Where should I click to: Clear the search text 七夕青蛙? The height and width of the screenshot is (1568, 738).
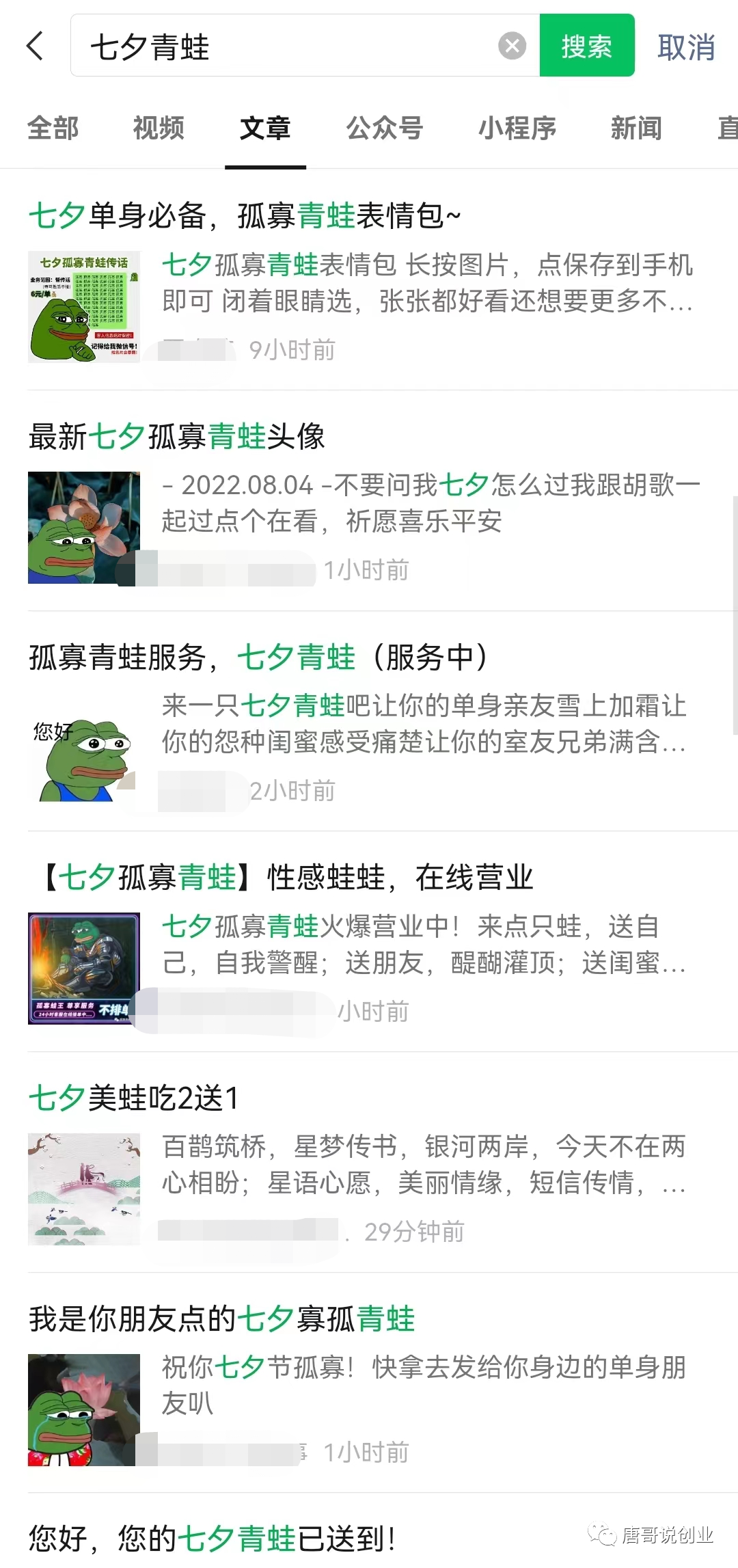coord(512,46)
